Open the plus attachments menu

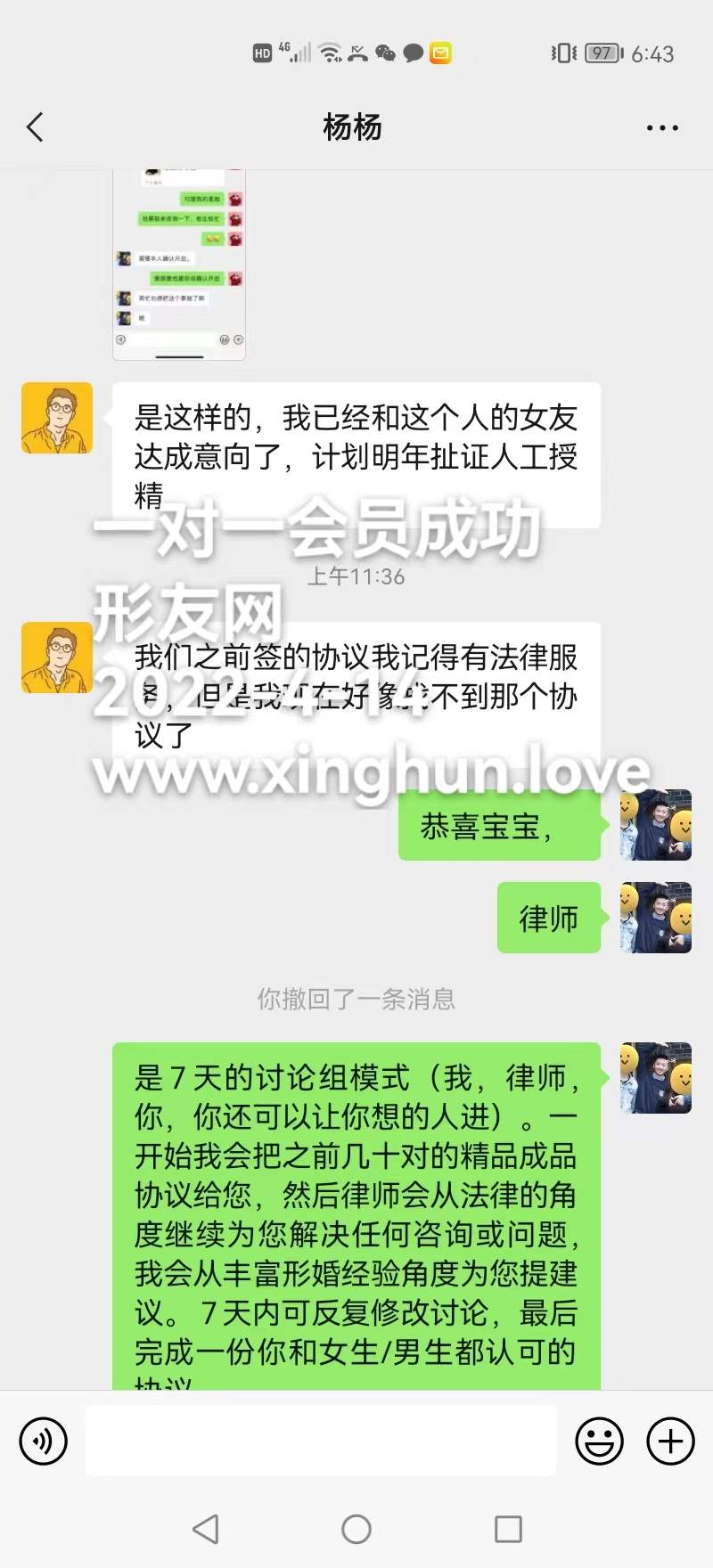(x=670, y=1441)
